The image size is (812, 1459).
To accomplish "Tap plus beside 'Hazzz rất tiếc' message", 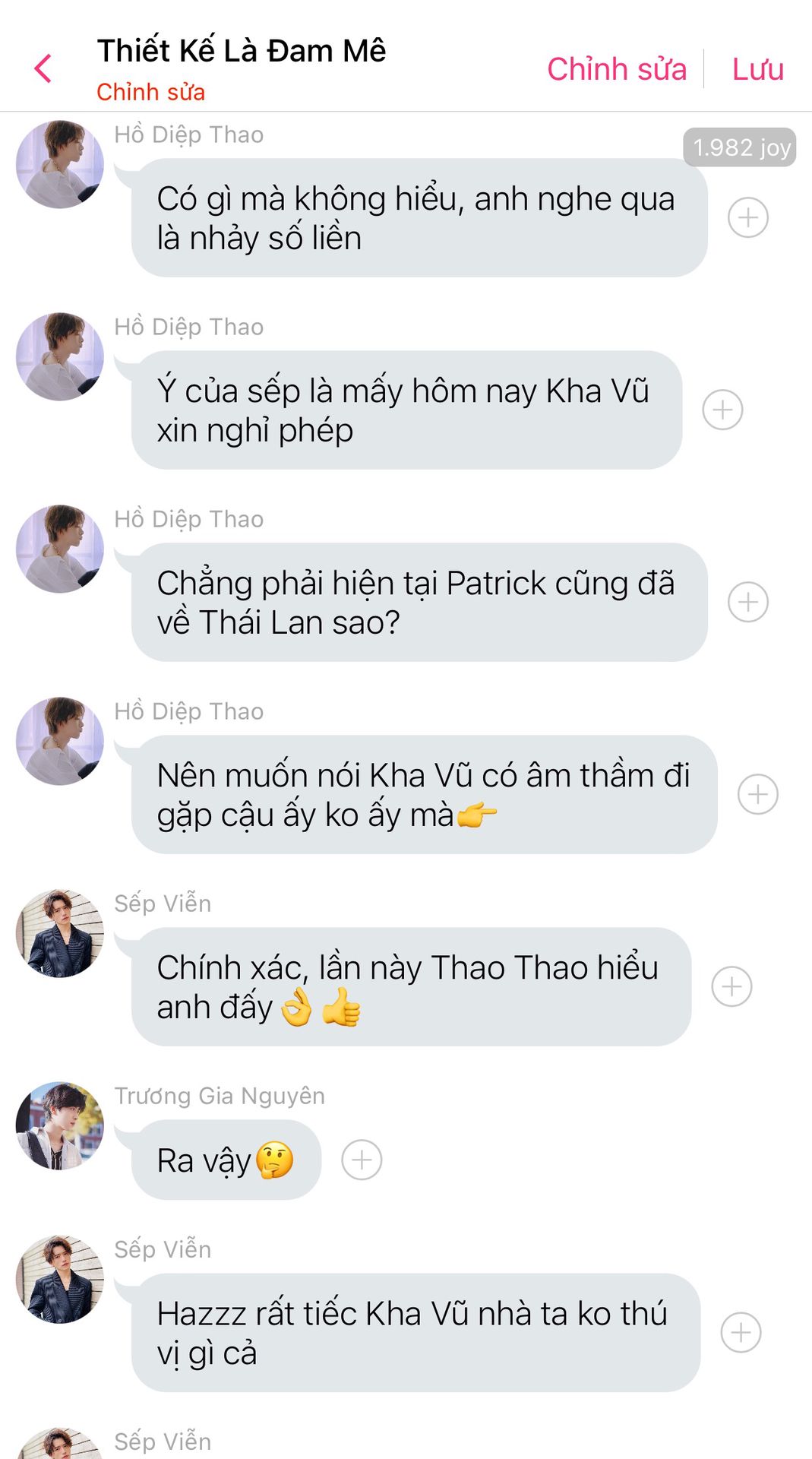I will pos(741,1332).
